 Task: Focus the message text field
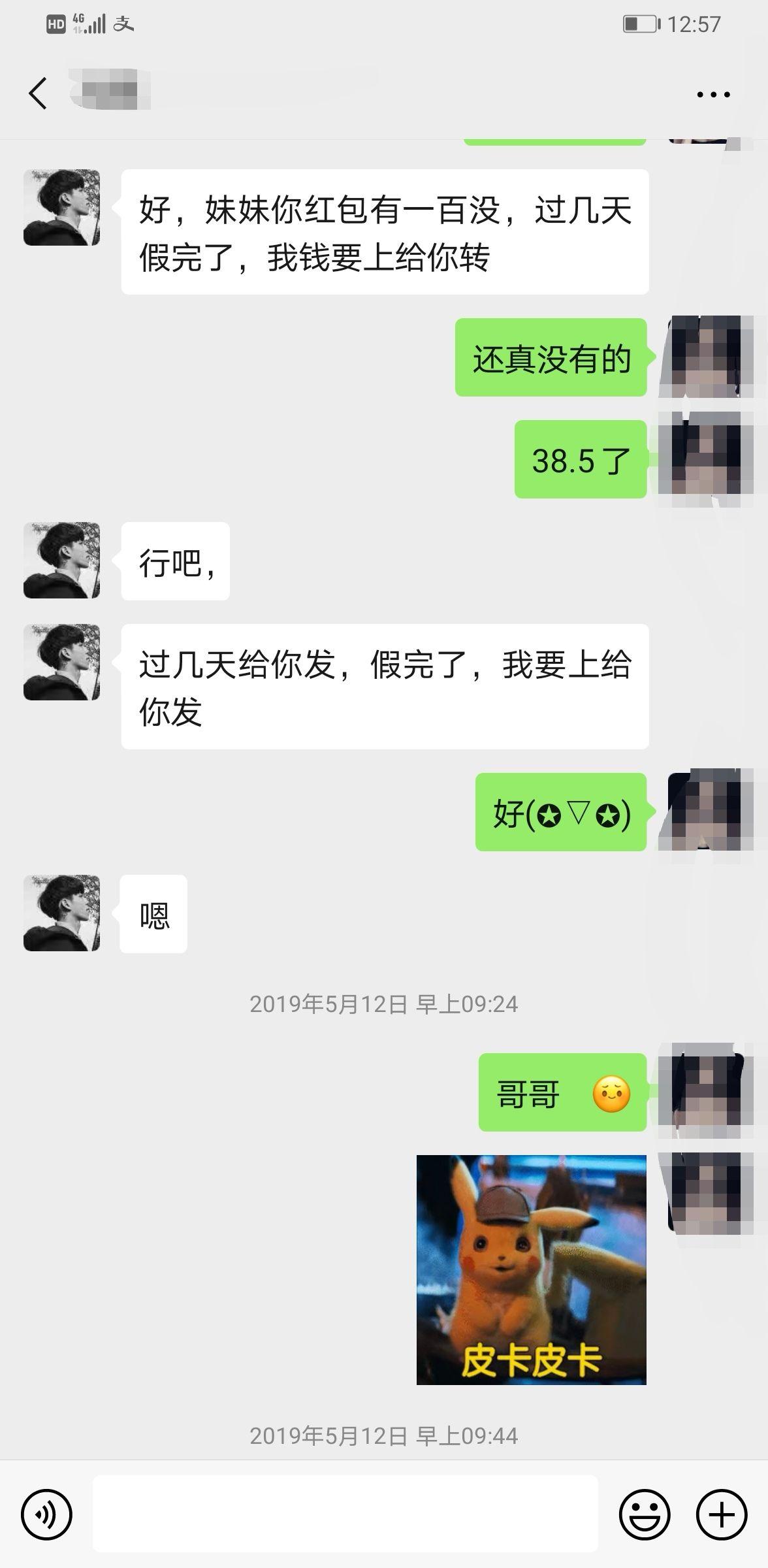coord(345,1514)
